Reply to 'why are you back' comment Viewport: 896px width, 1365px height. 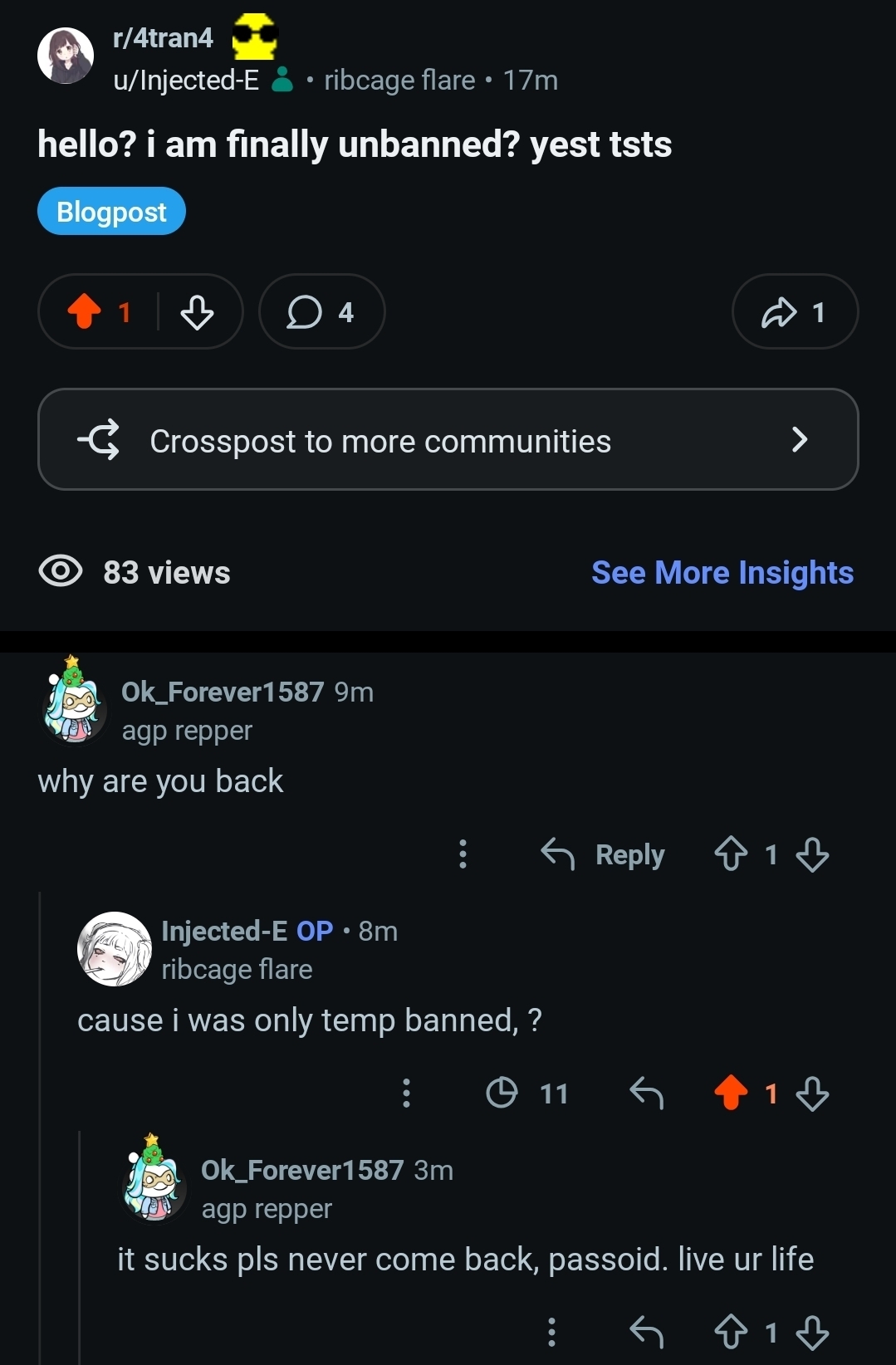603,854
